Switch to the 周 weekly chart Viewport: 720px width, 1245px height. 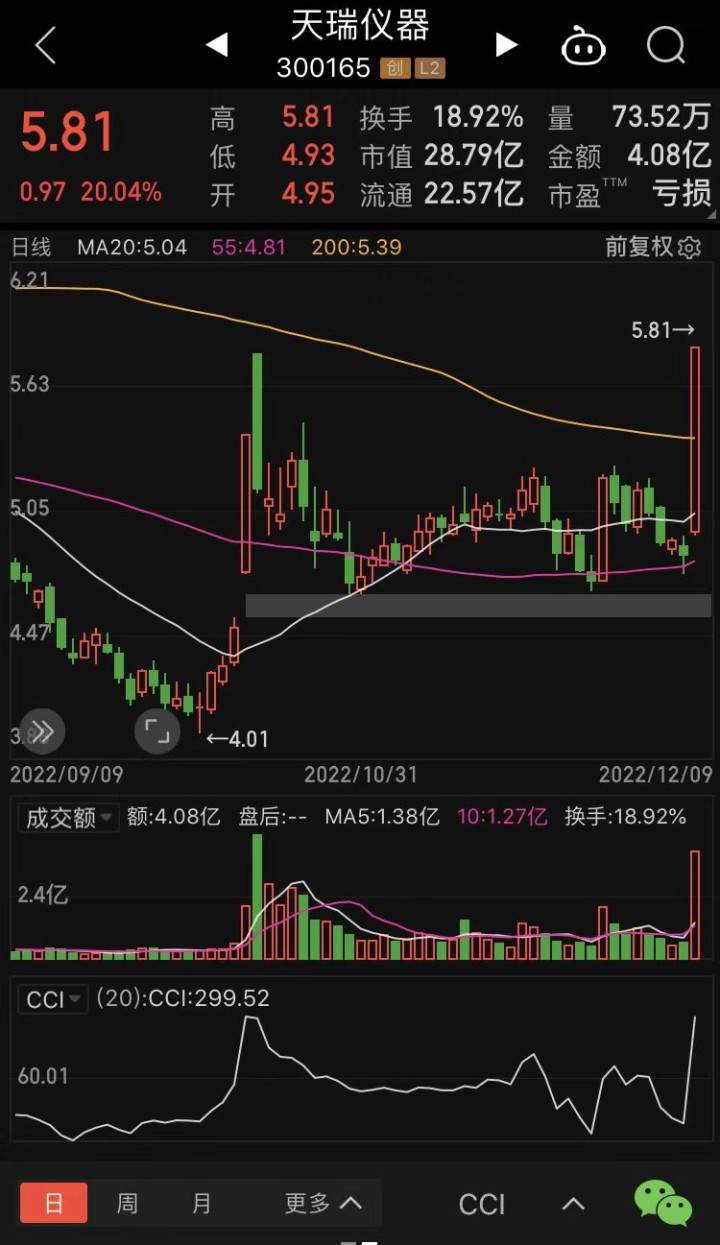tap(127, 1203)
